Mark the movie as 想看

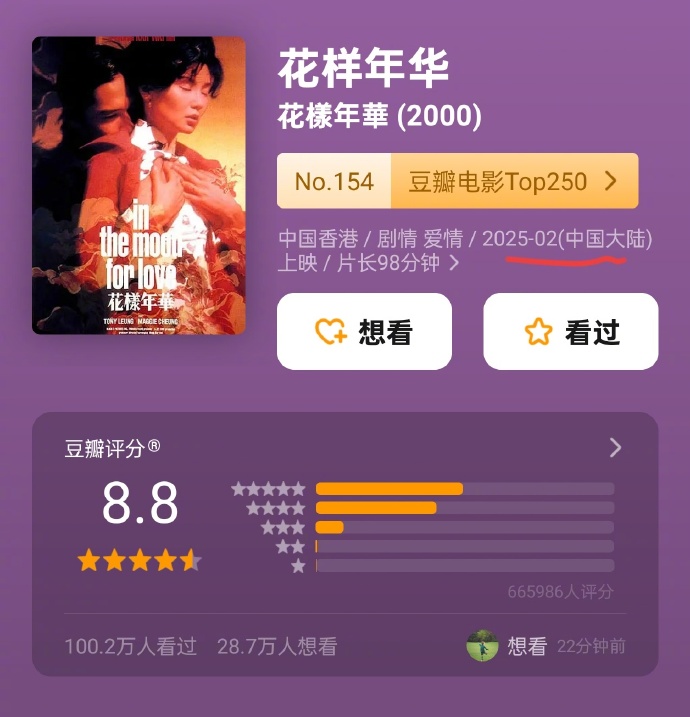364,332
